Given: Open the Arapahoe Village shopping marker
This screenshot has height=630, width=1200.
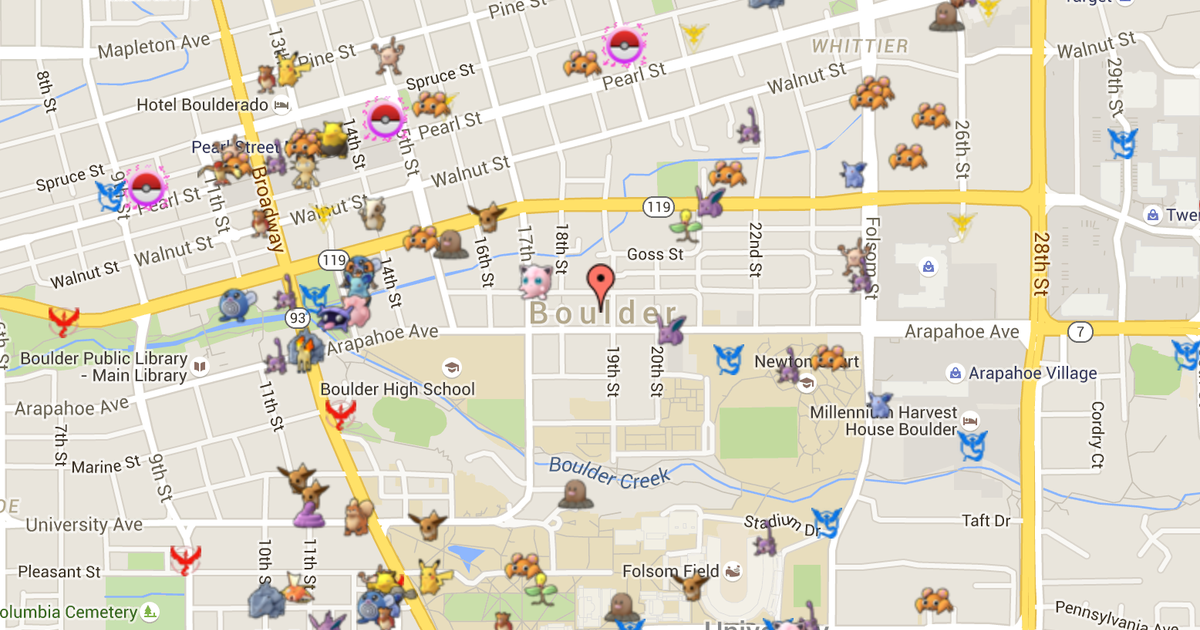Looking at the screenshot, I should (953, 373).
